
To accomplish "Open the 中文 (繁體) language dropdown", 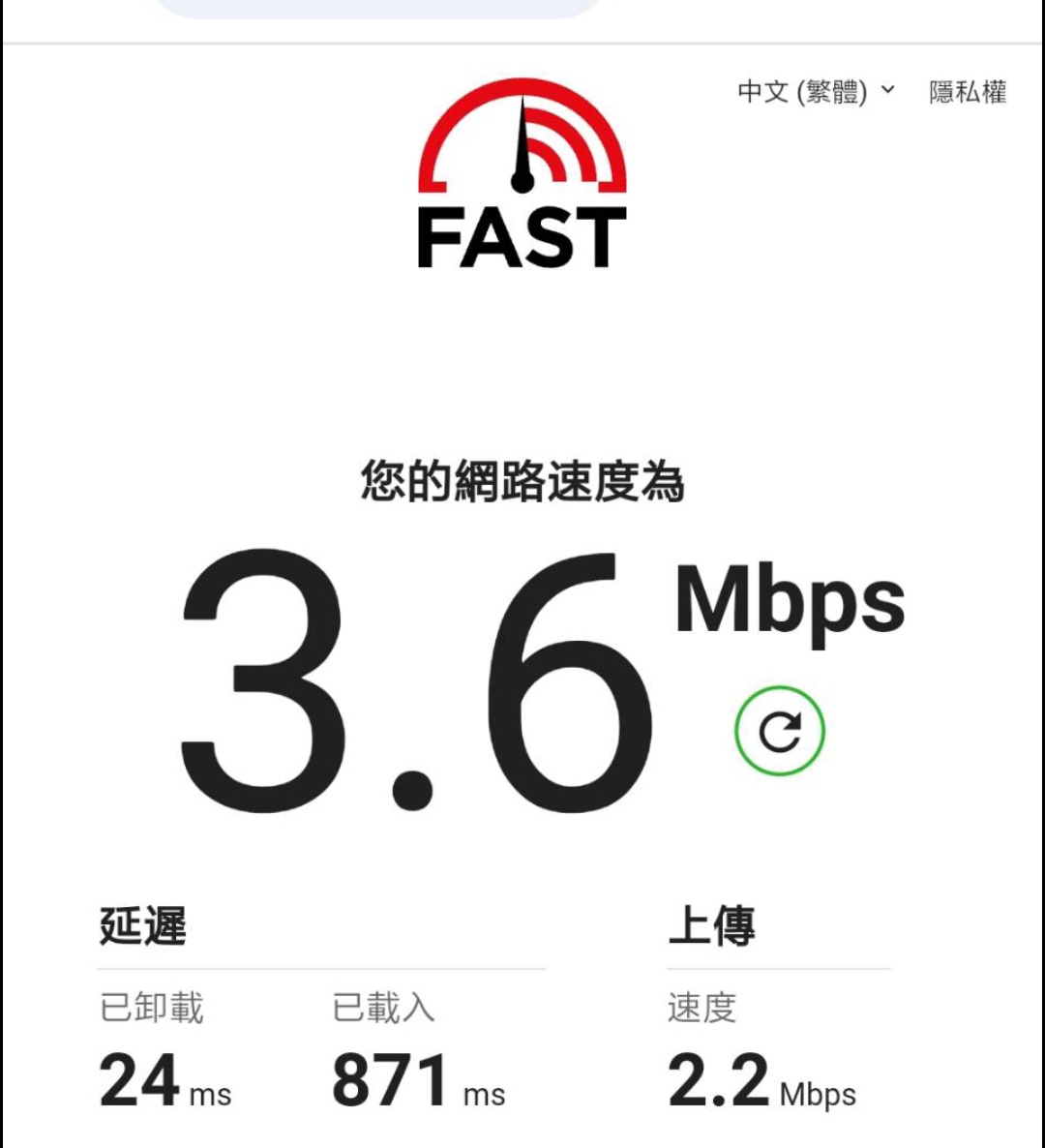I will coord(816,92).
